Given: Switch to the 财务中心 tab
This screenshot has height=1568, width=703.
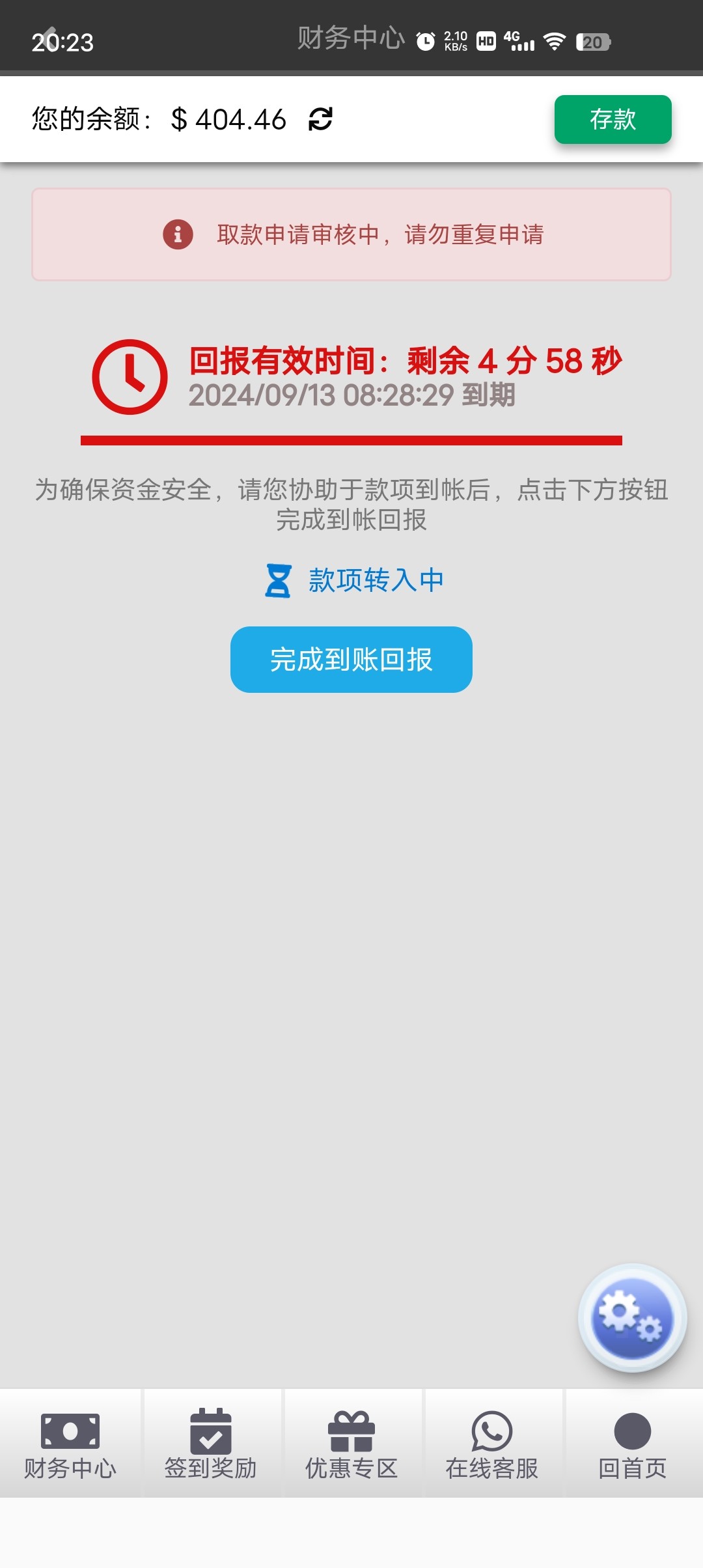Looking at the screenshot, I should click(x=70, y=1443).
